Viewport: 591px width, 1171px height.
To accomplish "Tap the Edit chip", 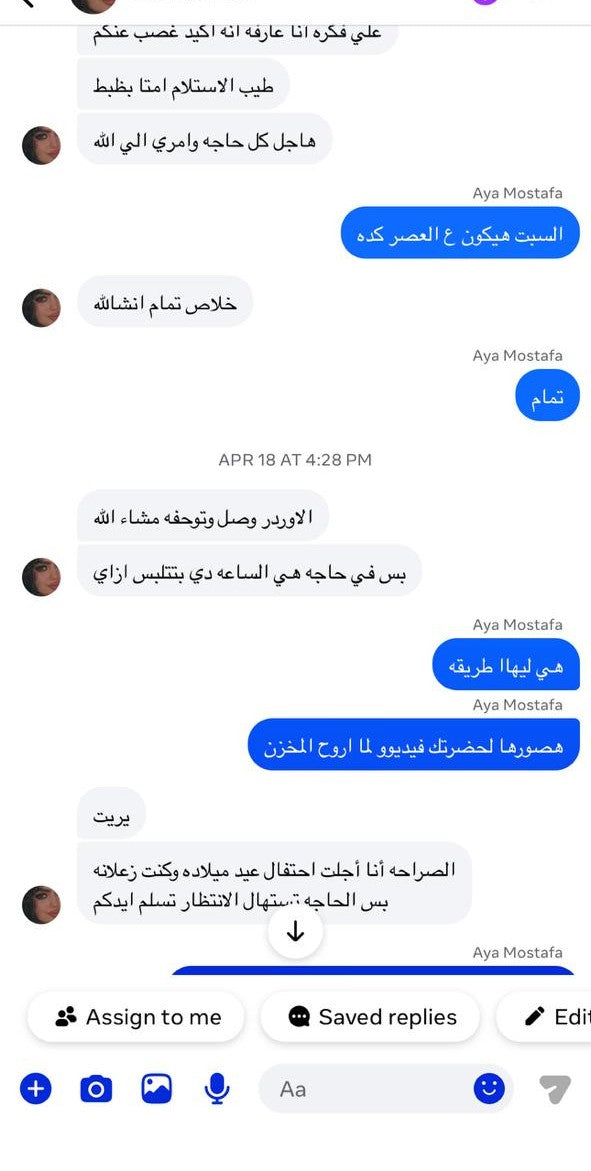I will point(545,1016).
